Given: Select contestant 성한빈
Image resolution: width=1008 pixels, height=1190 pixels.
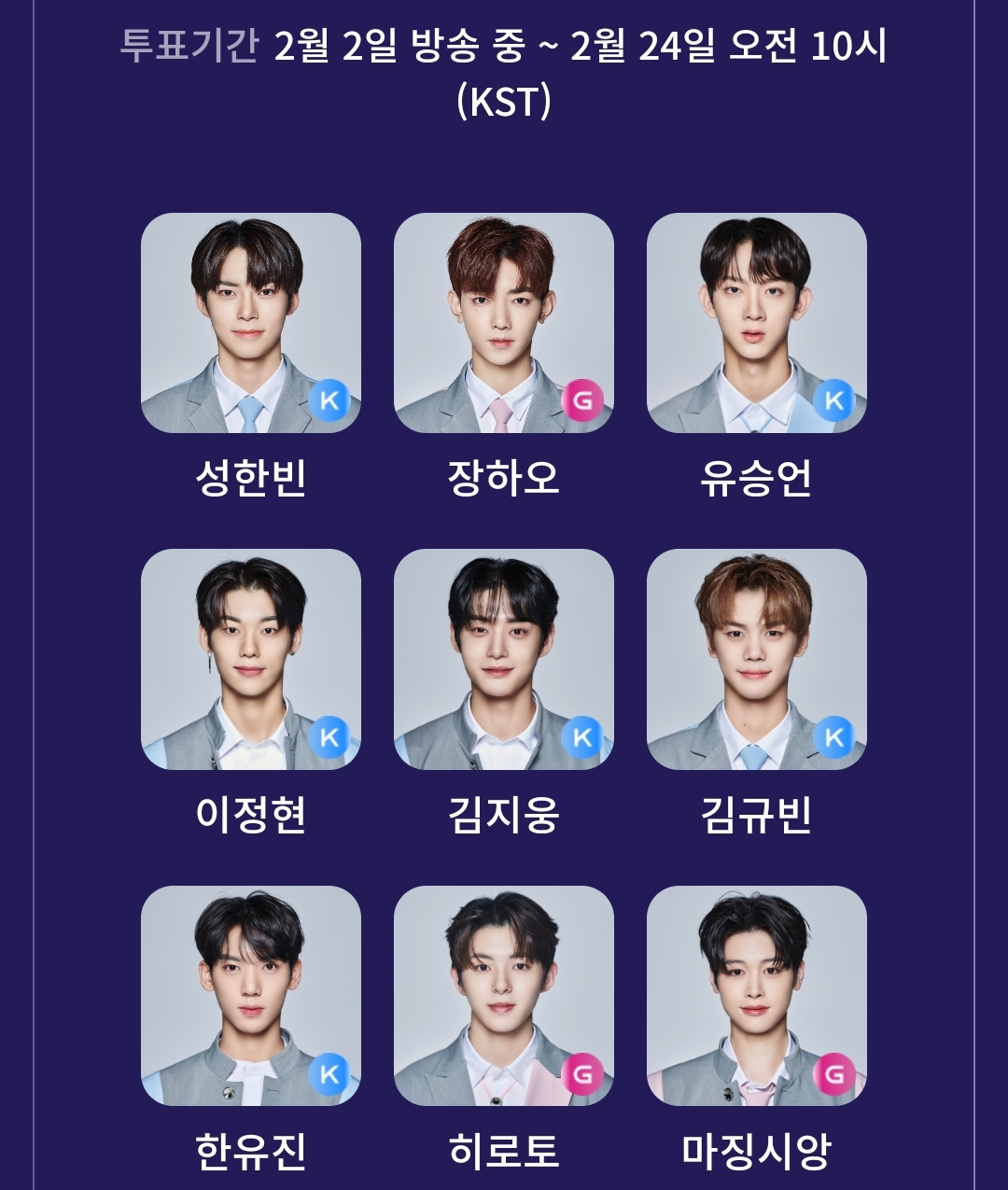Looking at the screenshot, I should 250,323.
